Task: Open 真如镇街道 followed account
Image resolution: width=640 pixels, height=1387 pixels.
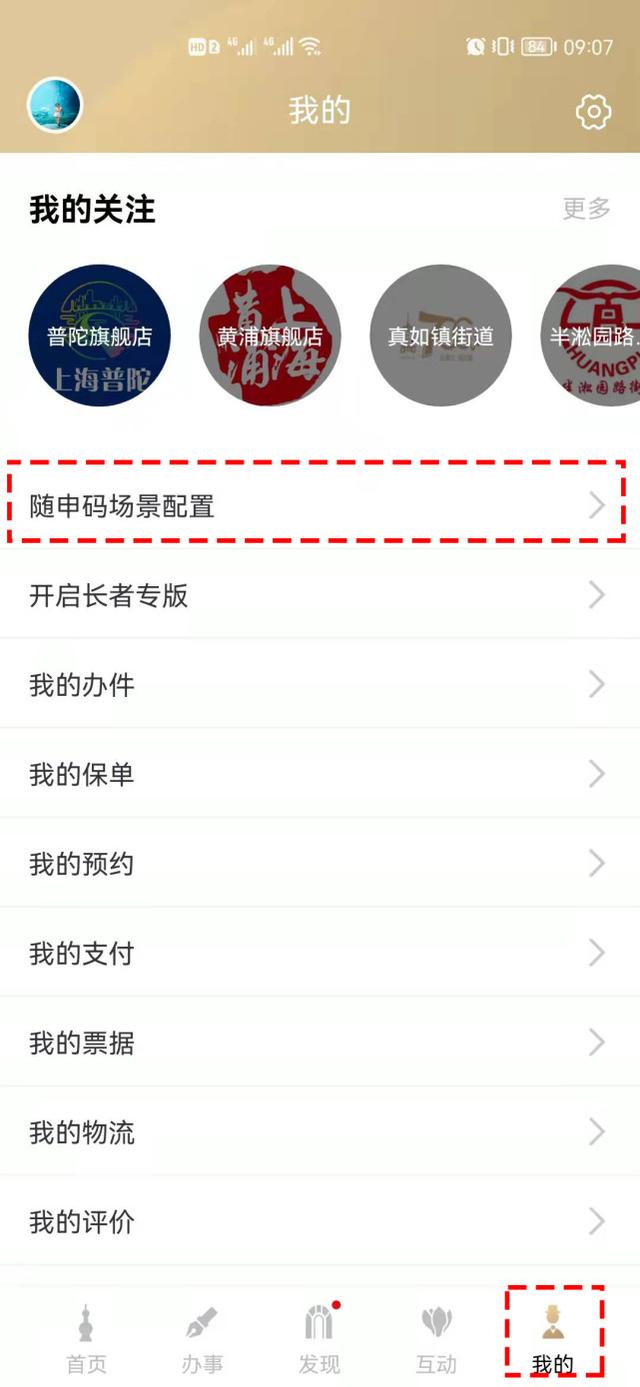Action: click(441, 335)
